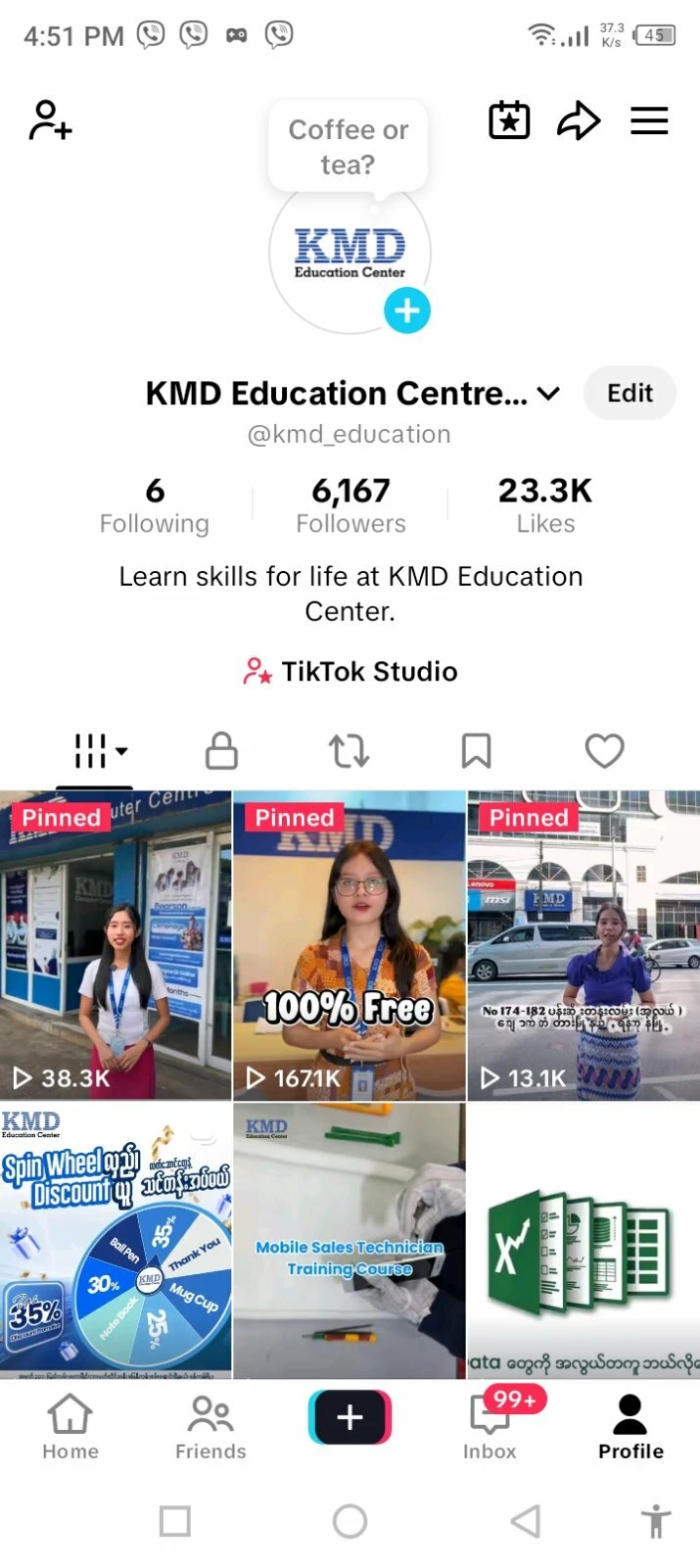Viewport: 700px width, 1568px height.
Task: Tap the Edit profile button
Action: 630,393
